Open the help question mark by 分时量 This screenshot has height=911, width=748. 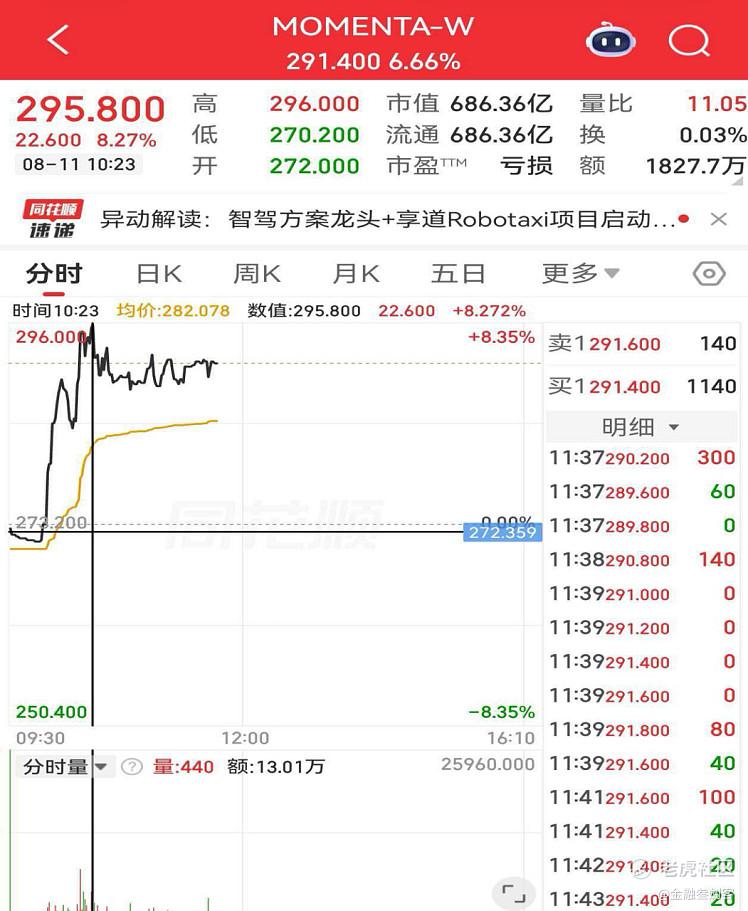132,767
